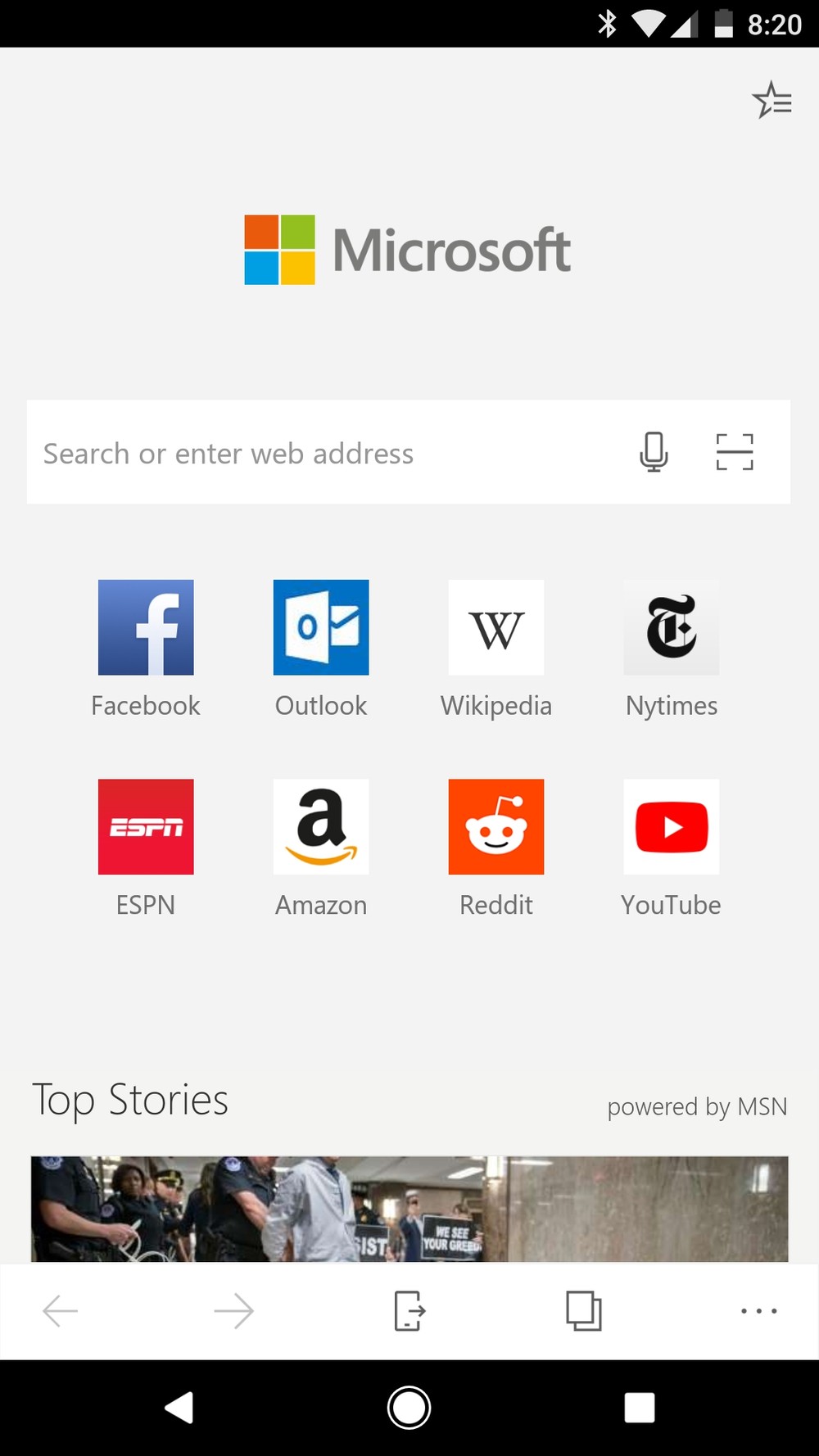Viewport: 819px width, 1456px height.
Task: Open the Amazon shortcut
Action: (x=321, y=827)
